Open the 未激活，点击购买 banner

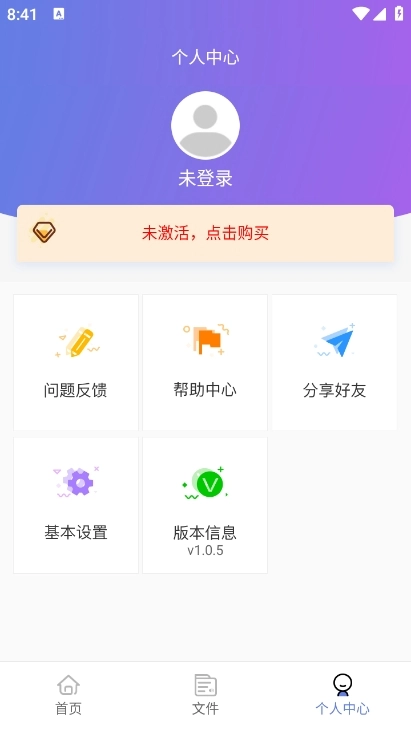pos(205,233)
